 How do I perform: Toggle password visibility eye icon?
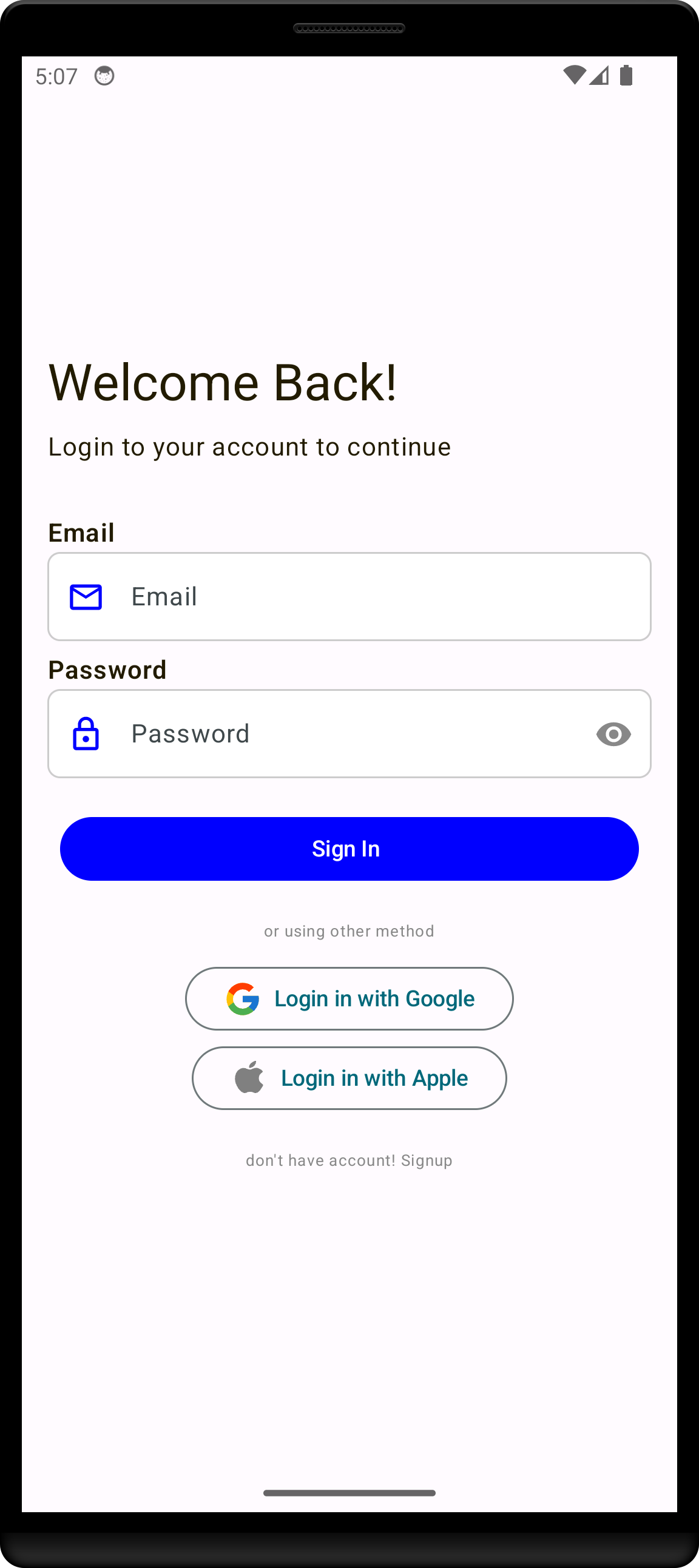[x=613, y=734]
